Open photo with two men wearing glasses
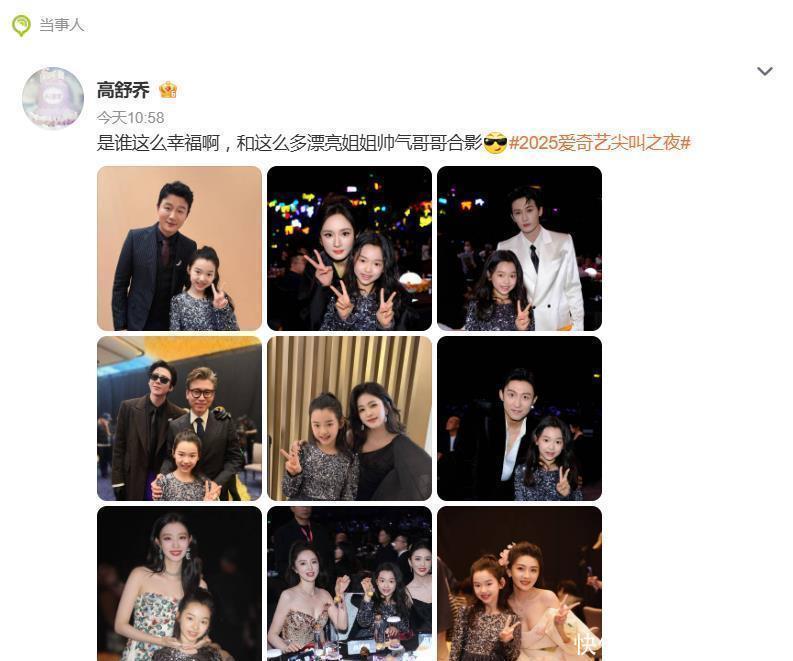 coord(180,418)
